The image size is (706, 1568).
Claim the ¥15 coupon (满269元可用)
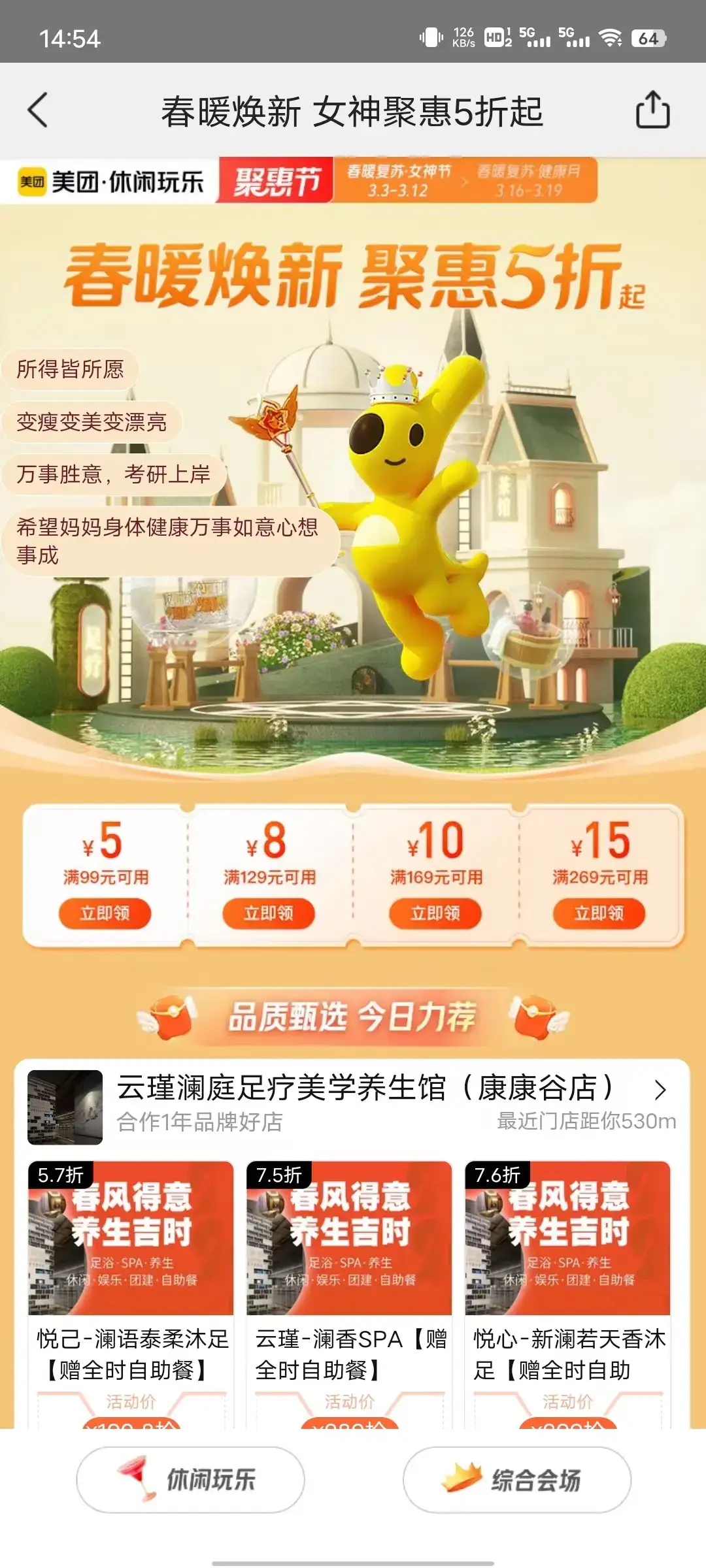(599, 913)
